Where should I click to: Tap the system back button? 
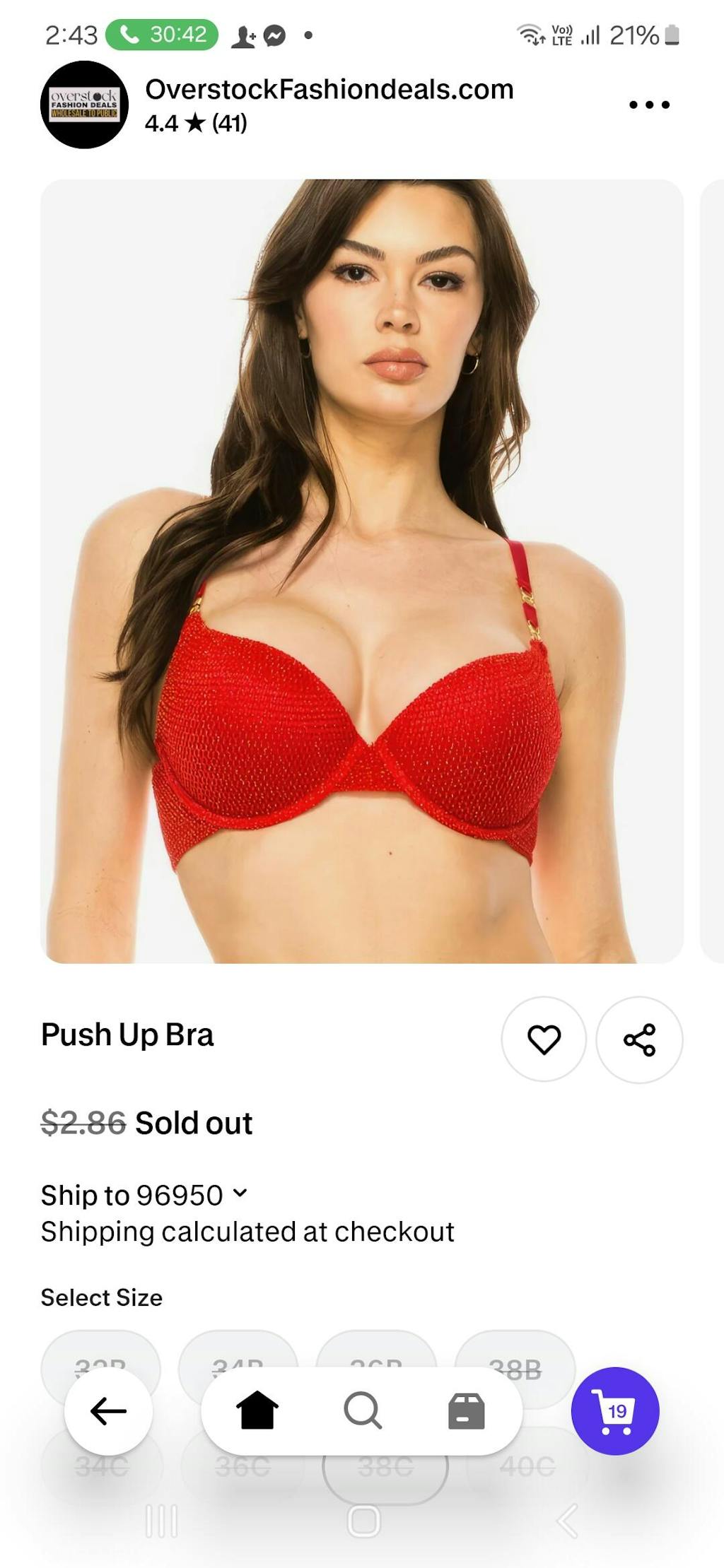[x=567, y=1521]
